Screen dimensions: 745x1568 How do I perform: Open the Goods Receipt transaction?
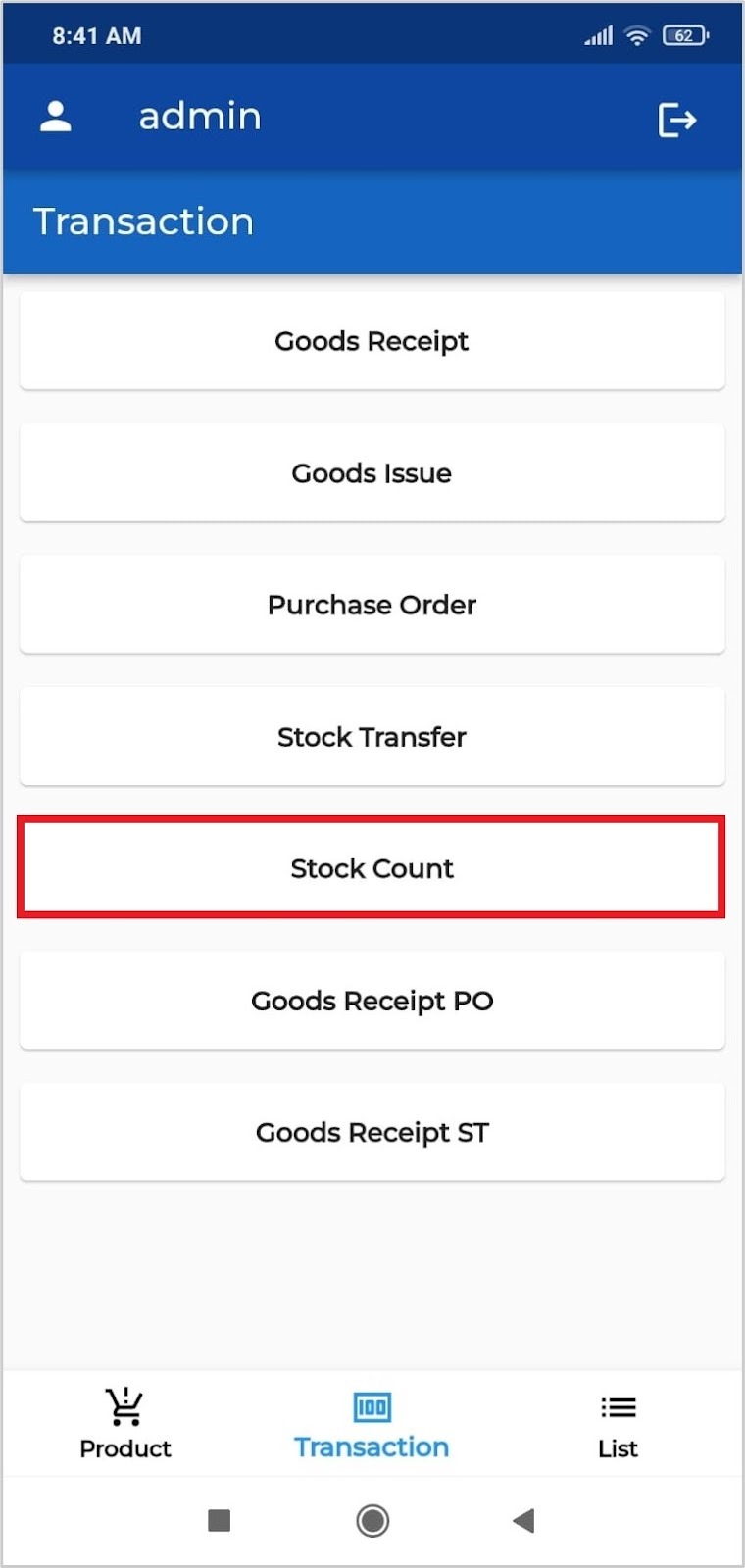pos(372,341)
